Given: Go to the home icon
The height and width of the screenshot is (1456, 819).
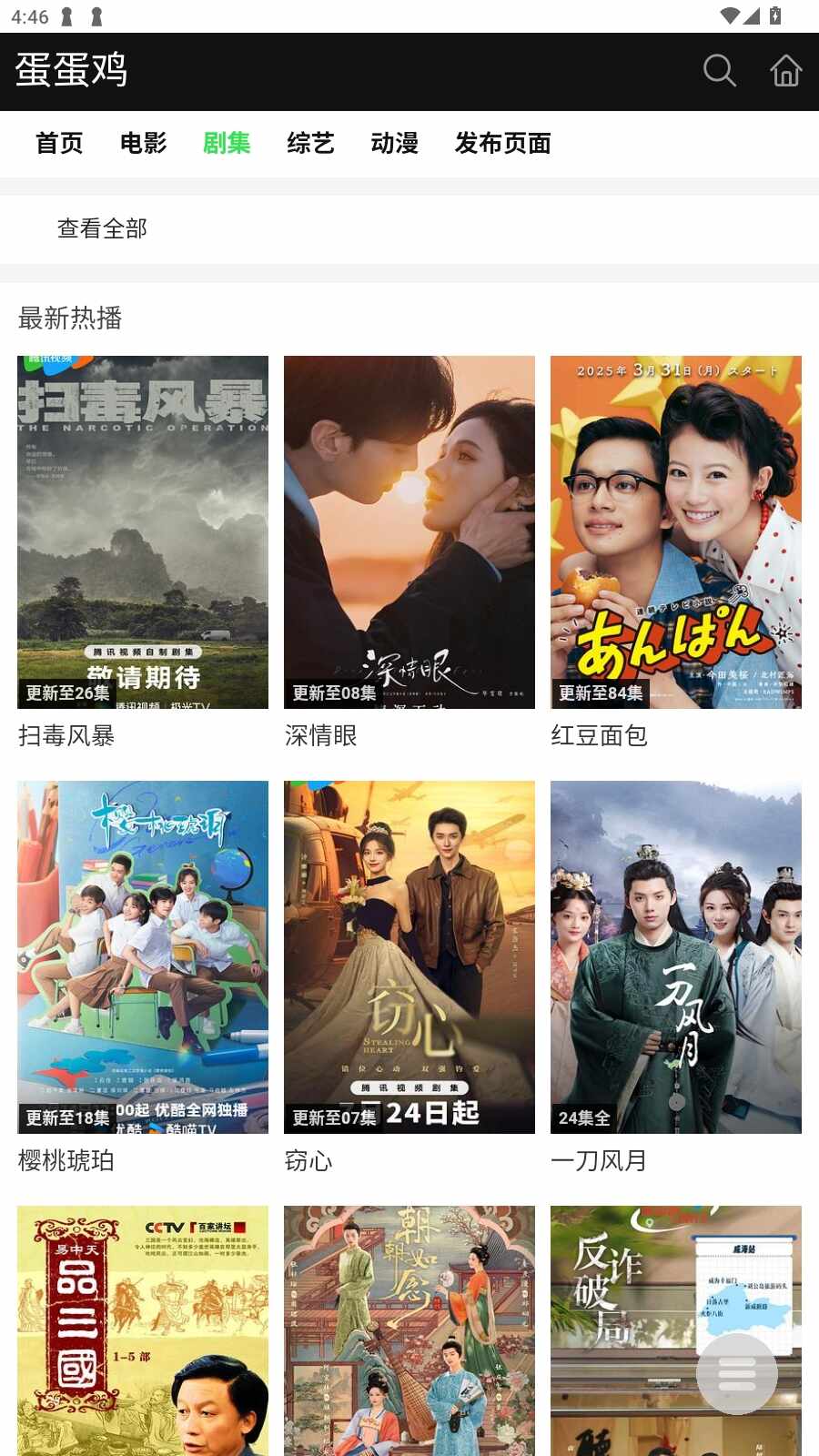Looking at the screenshot, I should tap(785, 70).
